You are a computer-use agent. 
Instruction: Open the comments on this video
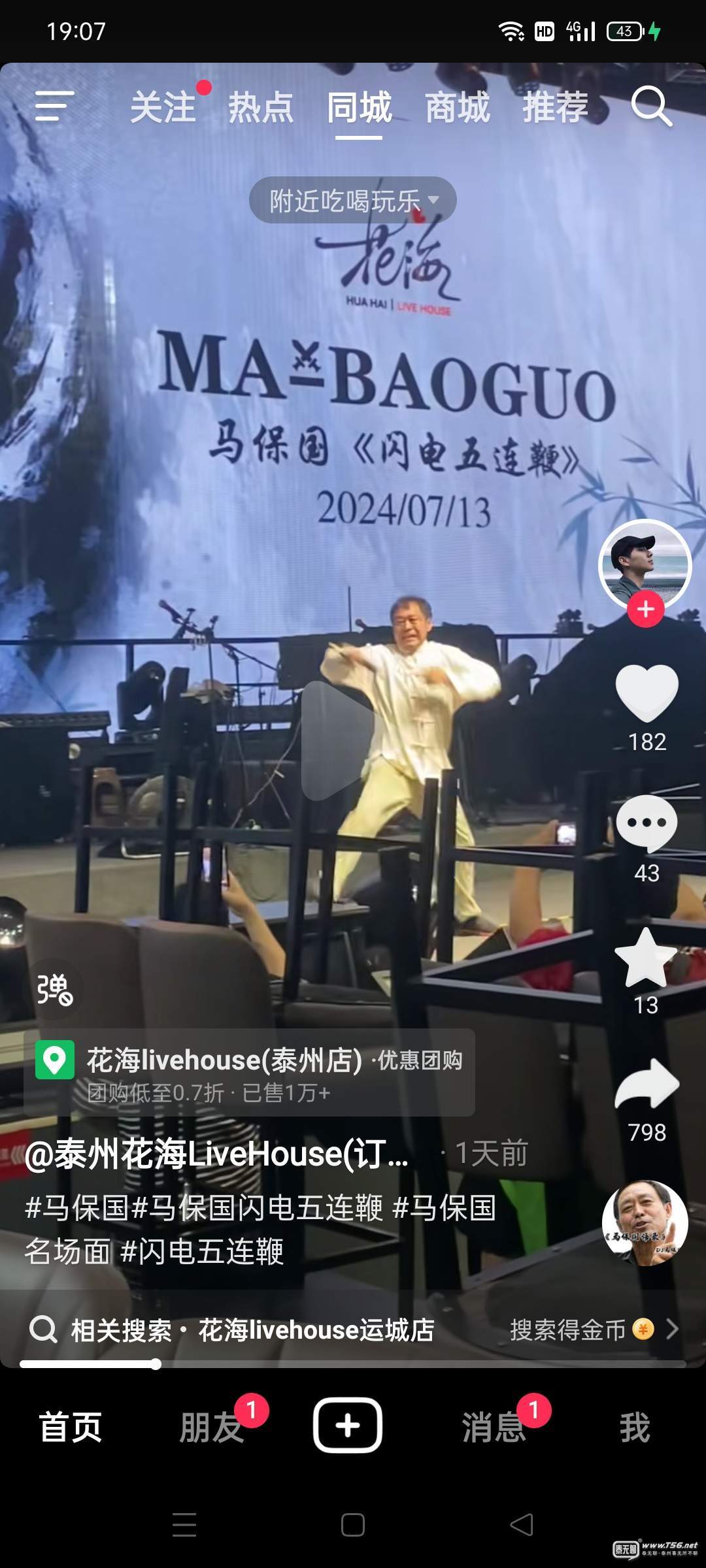[x=647, y=825]
